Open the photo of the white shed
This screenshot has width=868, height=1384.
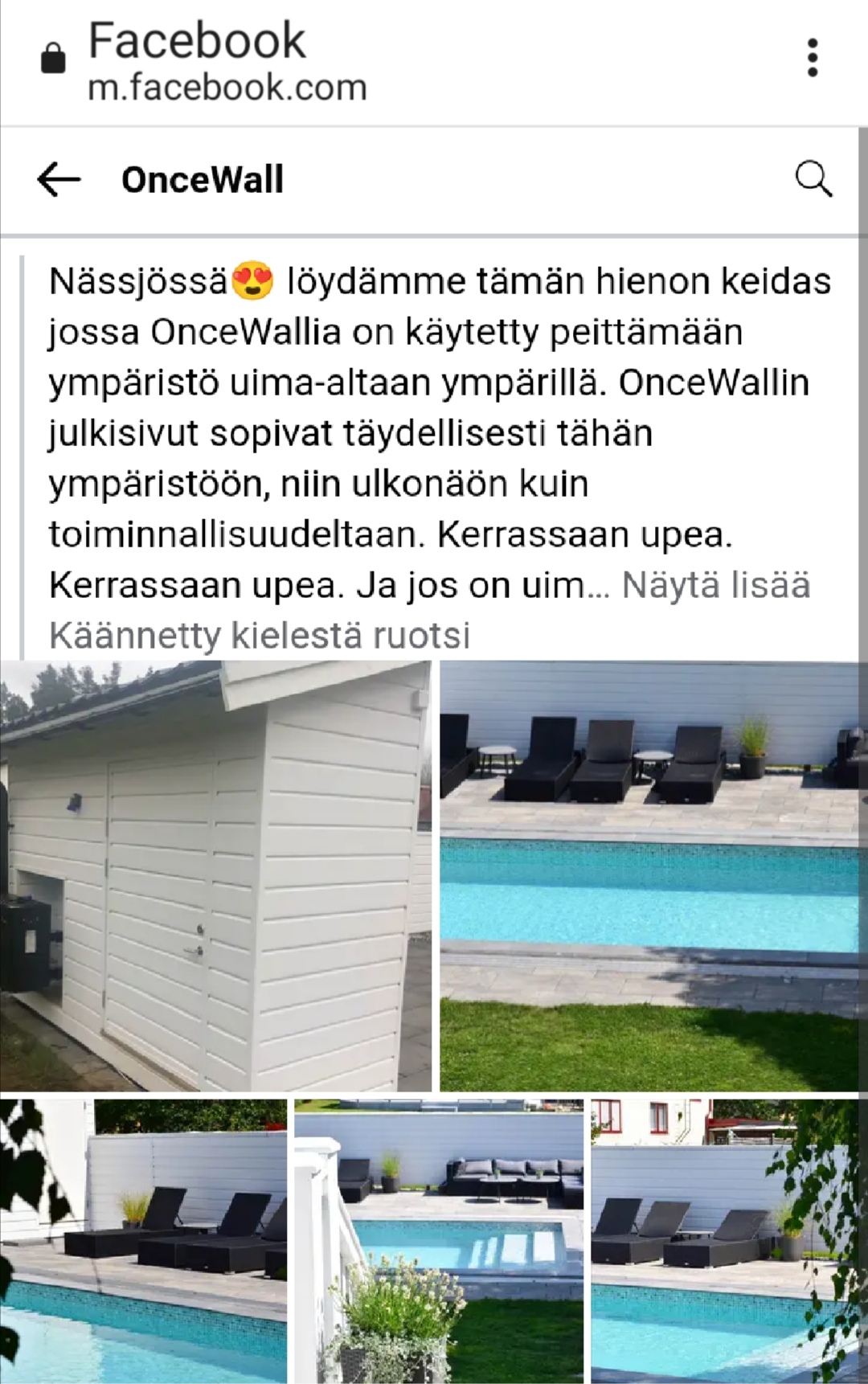pyautogui.click(x=215, y=875)
